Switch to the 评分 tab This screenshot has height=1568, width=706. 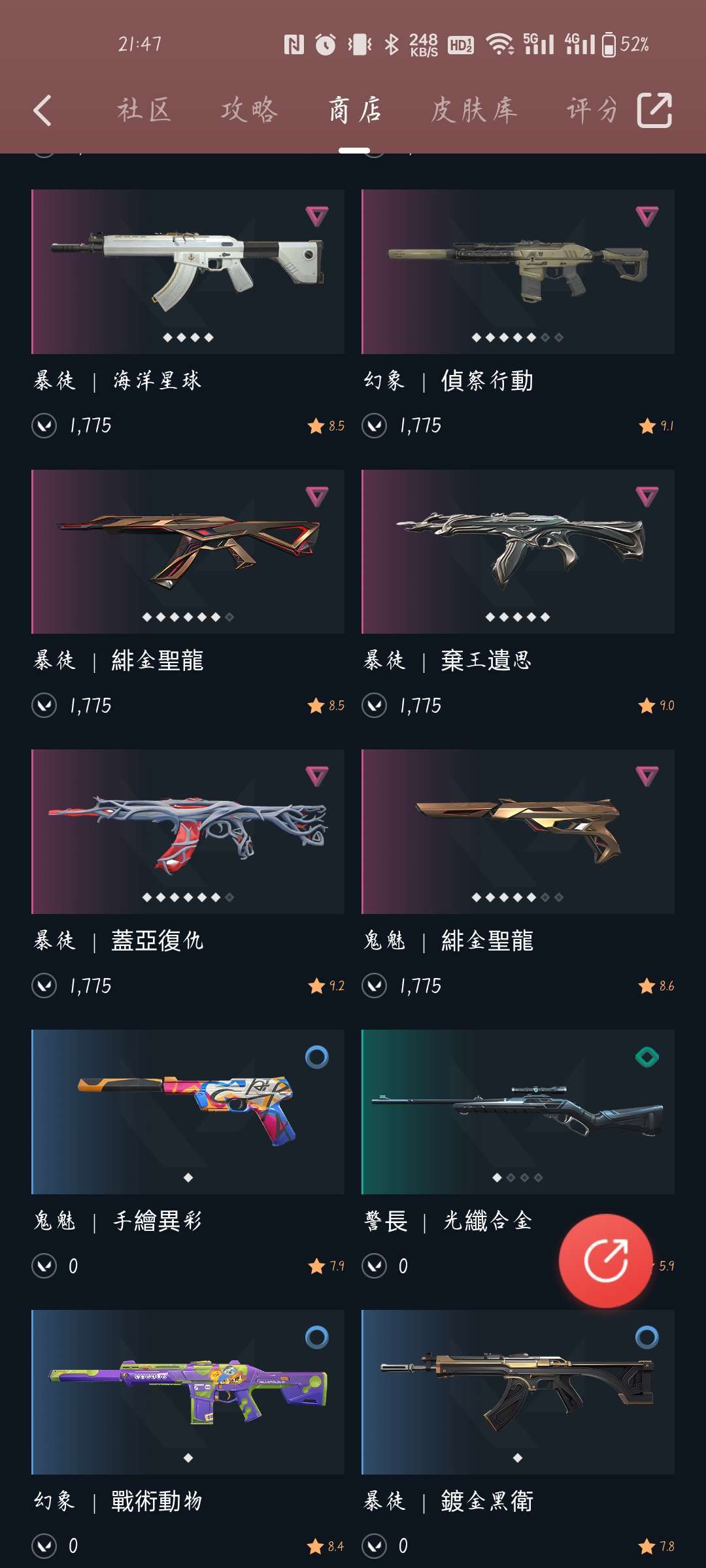coord(591,110)
